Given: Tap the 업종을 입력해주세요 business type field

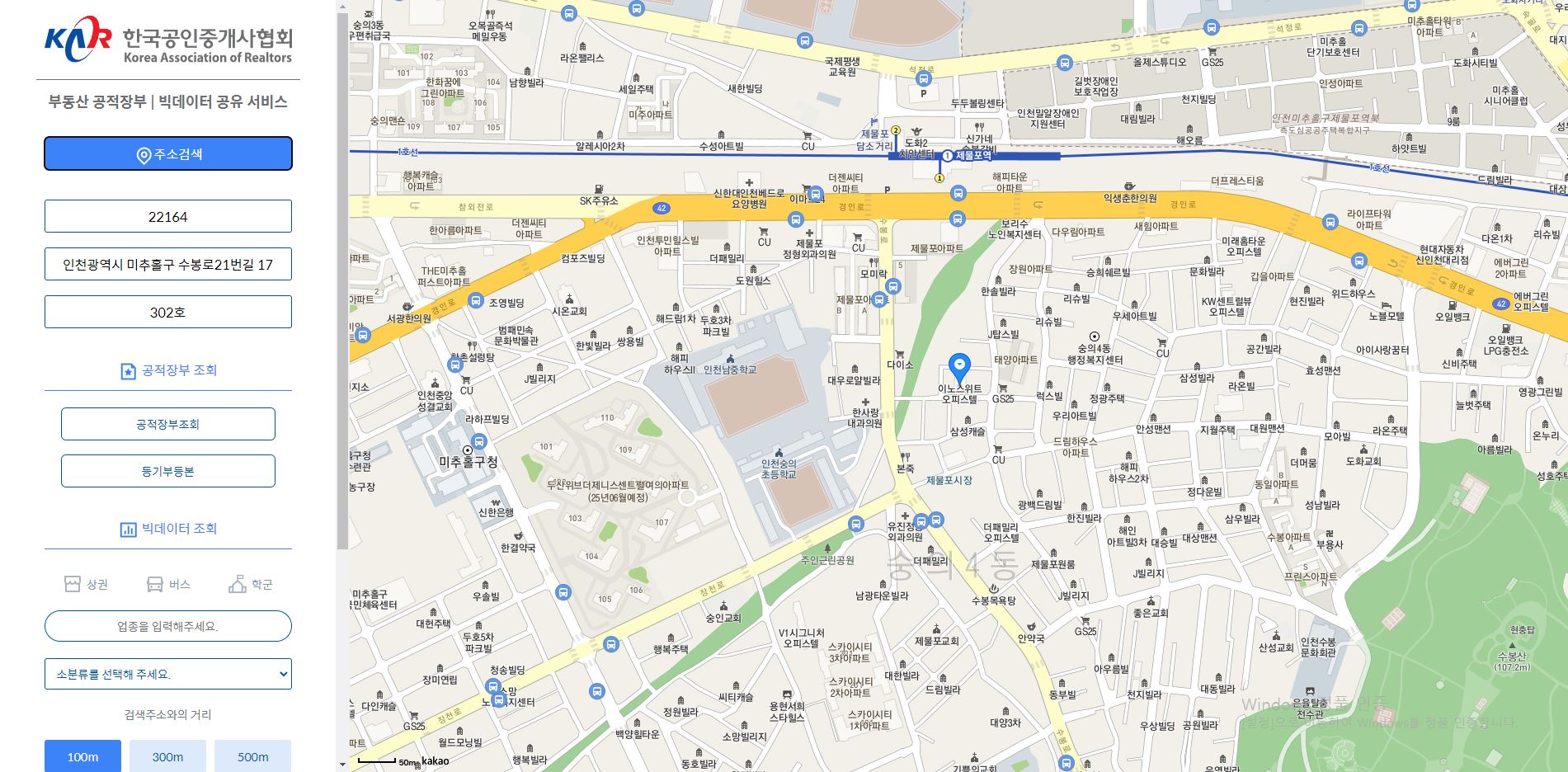Looking at the screenshot, I should 168,627.
